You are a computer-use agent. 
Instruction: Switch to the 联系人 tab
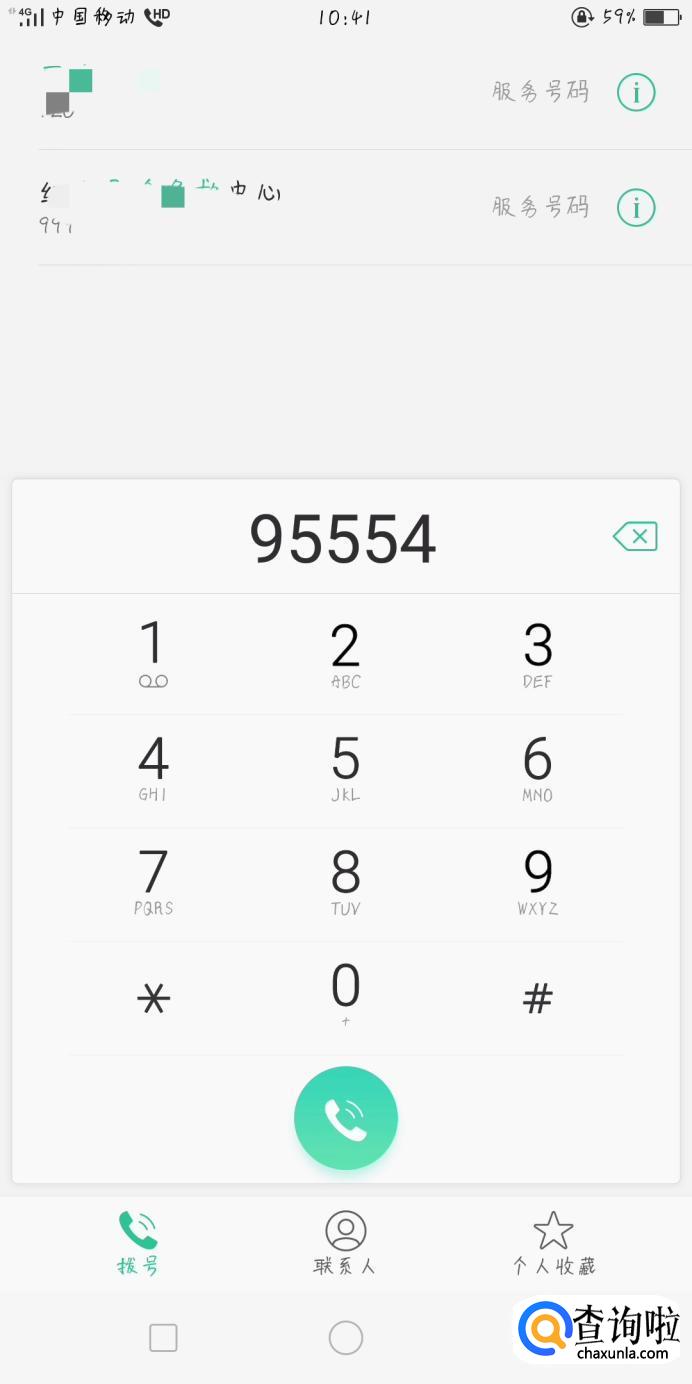346,1243
